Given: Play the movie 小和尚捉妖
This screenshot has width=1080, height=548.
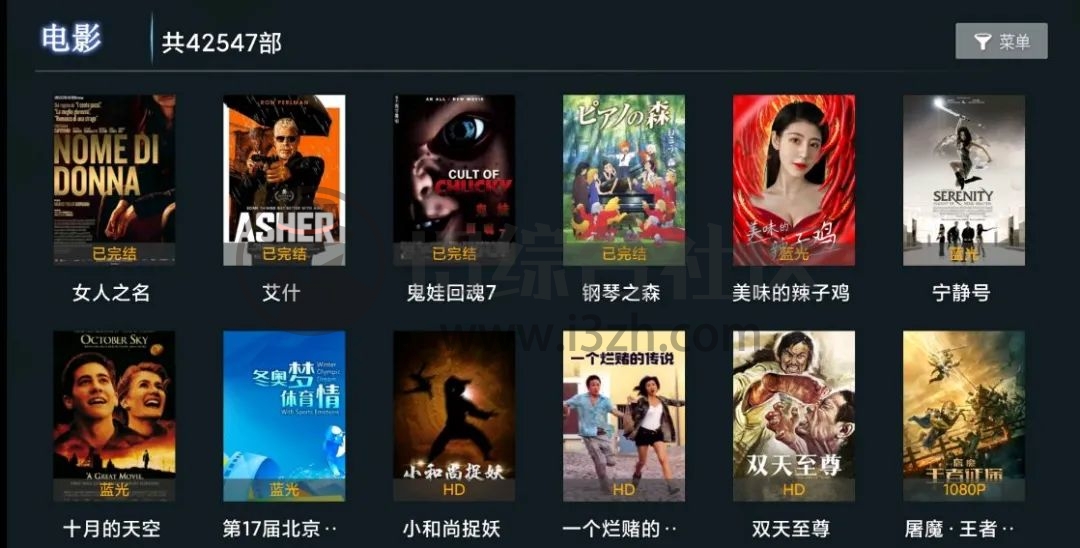Looking at the screenshot, I should pyautogui.click(x=454, y=416).
